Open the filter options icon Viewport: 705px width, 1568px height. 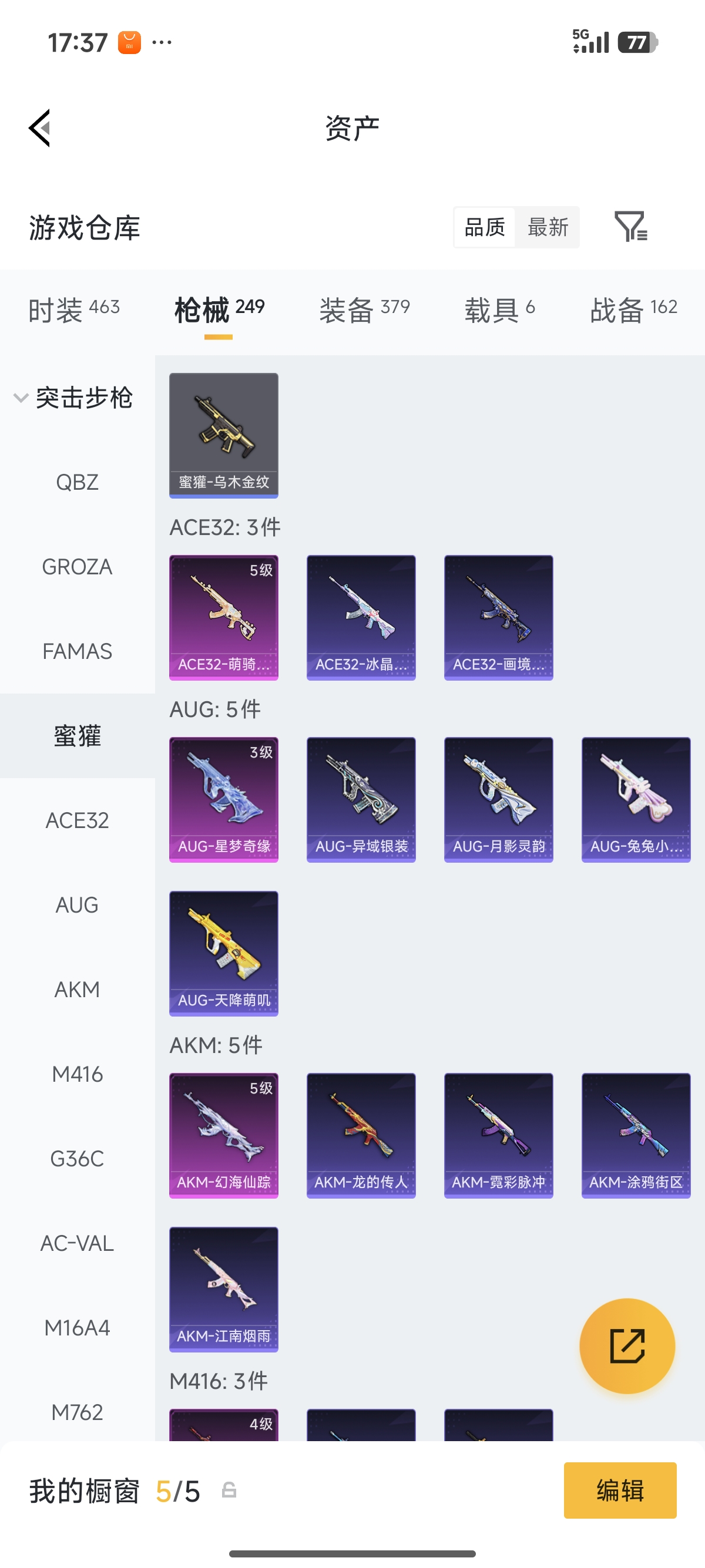[x=631, y=227]
